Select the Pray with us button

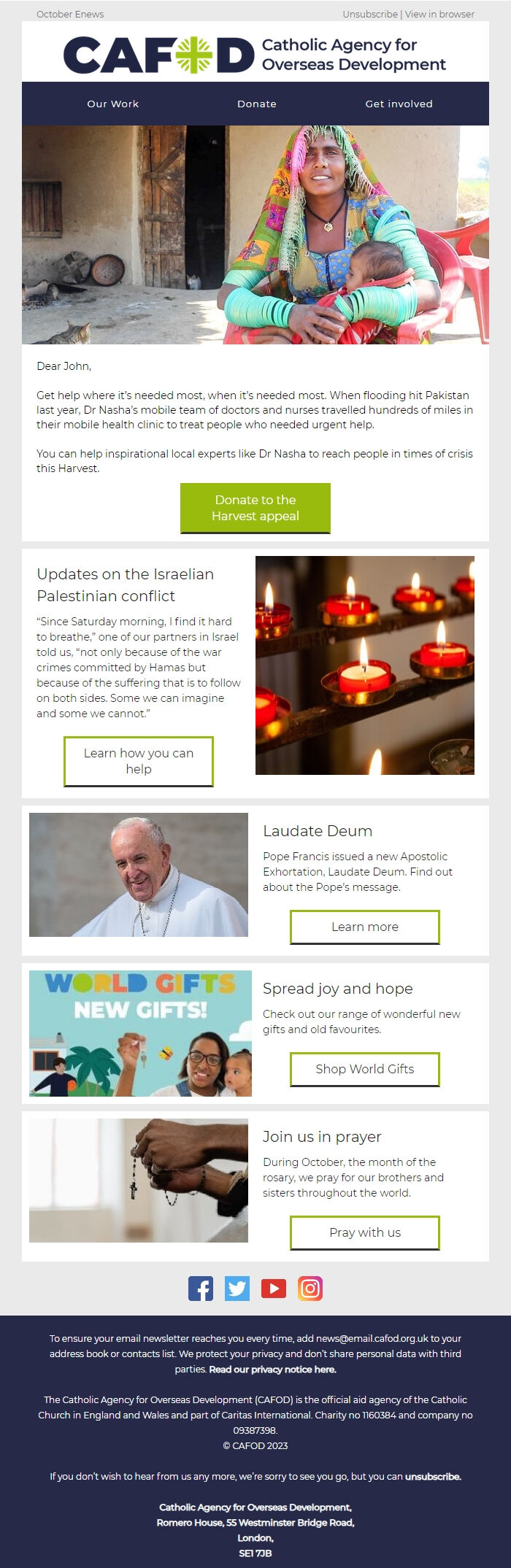pyautogui.click(x=364, y=1232)
